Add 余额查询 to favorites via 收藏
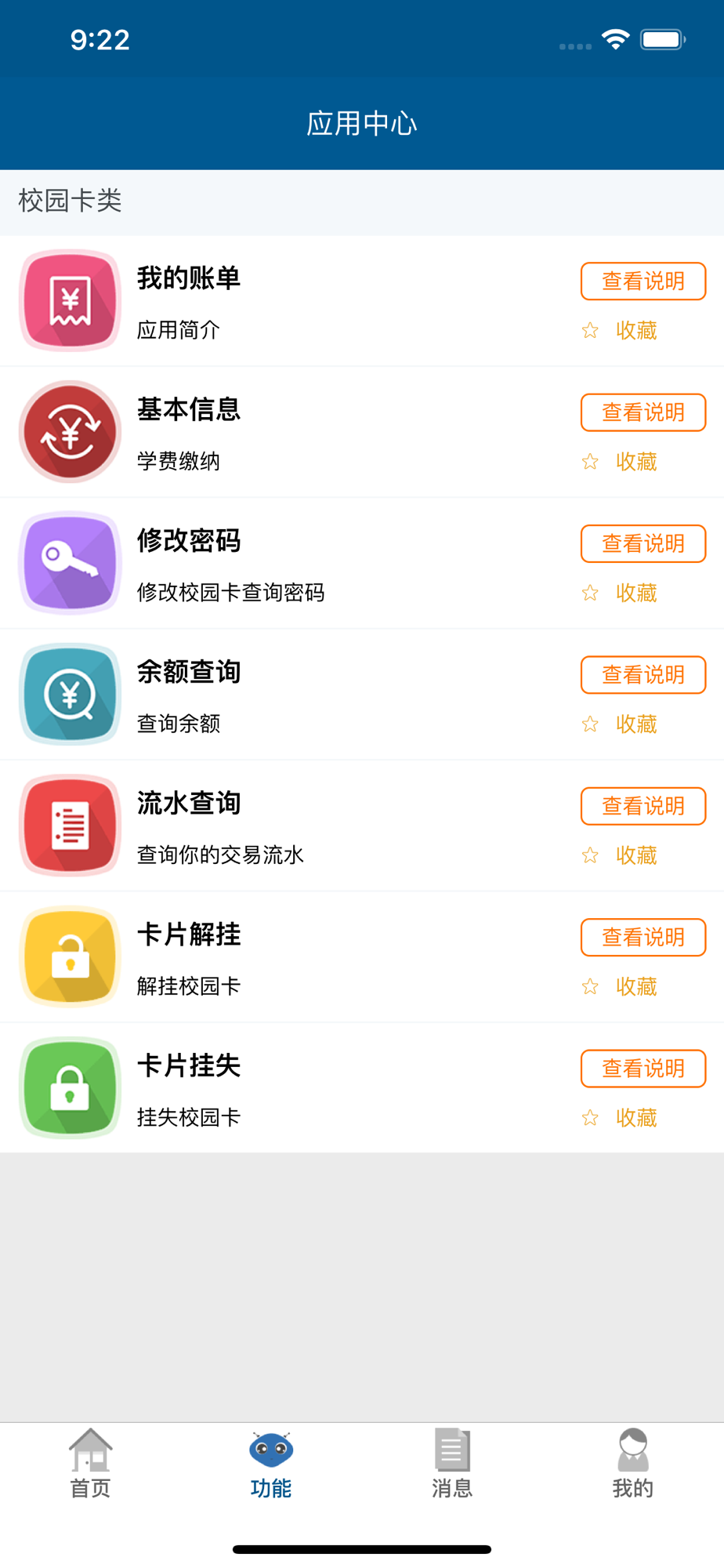Viewport: 724px width, 1568px height. pyautogui.click(x=620, y=724)
